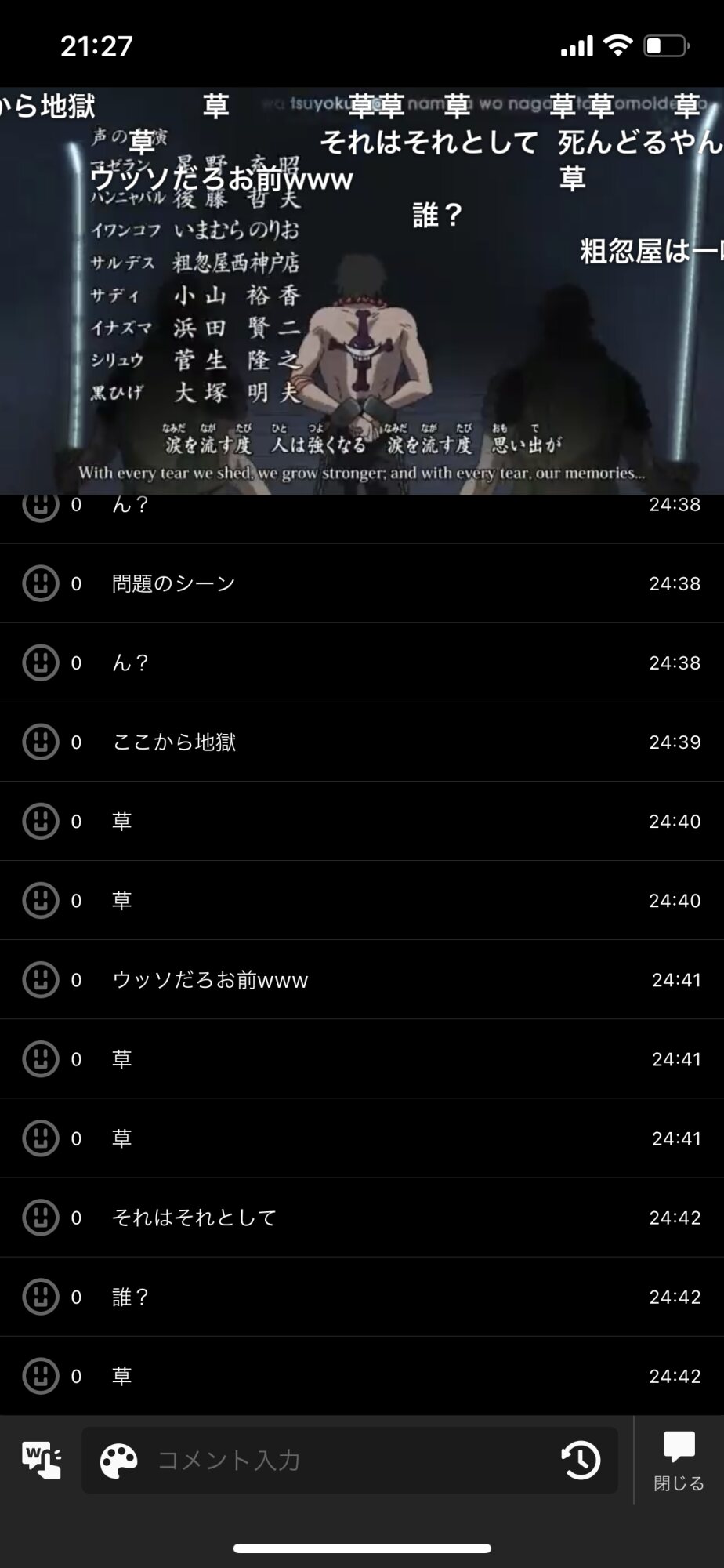
Task: Select the comment ウッソだろお前www
Action: click(362, 979)
